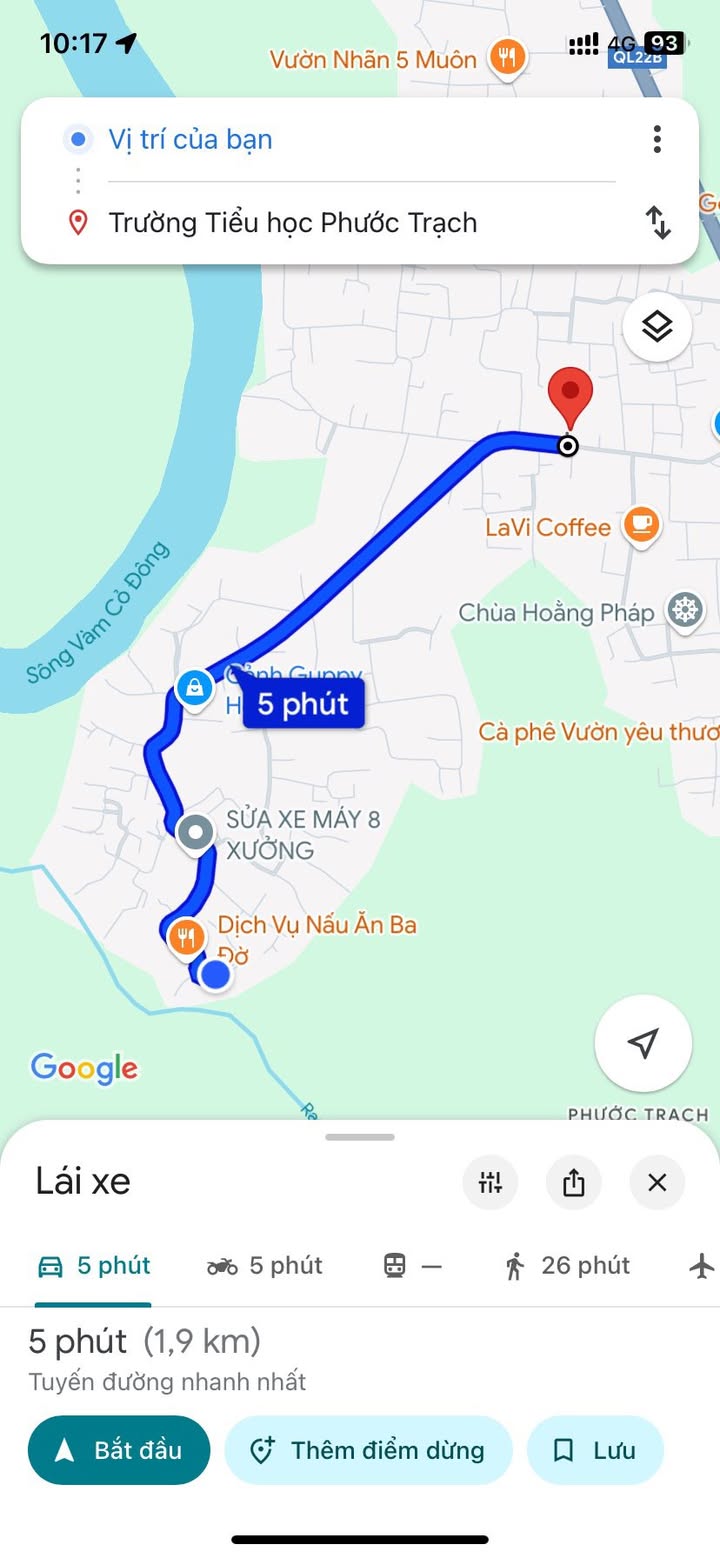Open Vườn Nhãn 5 Muôn restaurant marker
720x1558 pixels.
(508, 58)
